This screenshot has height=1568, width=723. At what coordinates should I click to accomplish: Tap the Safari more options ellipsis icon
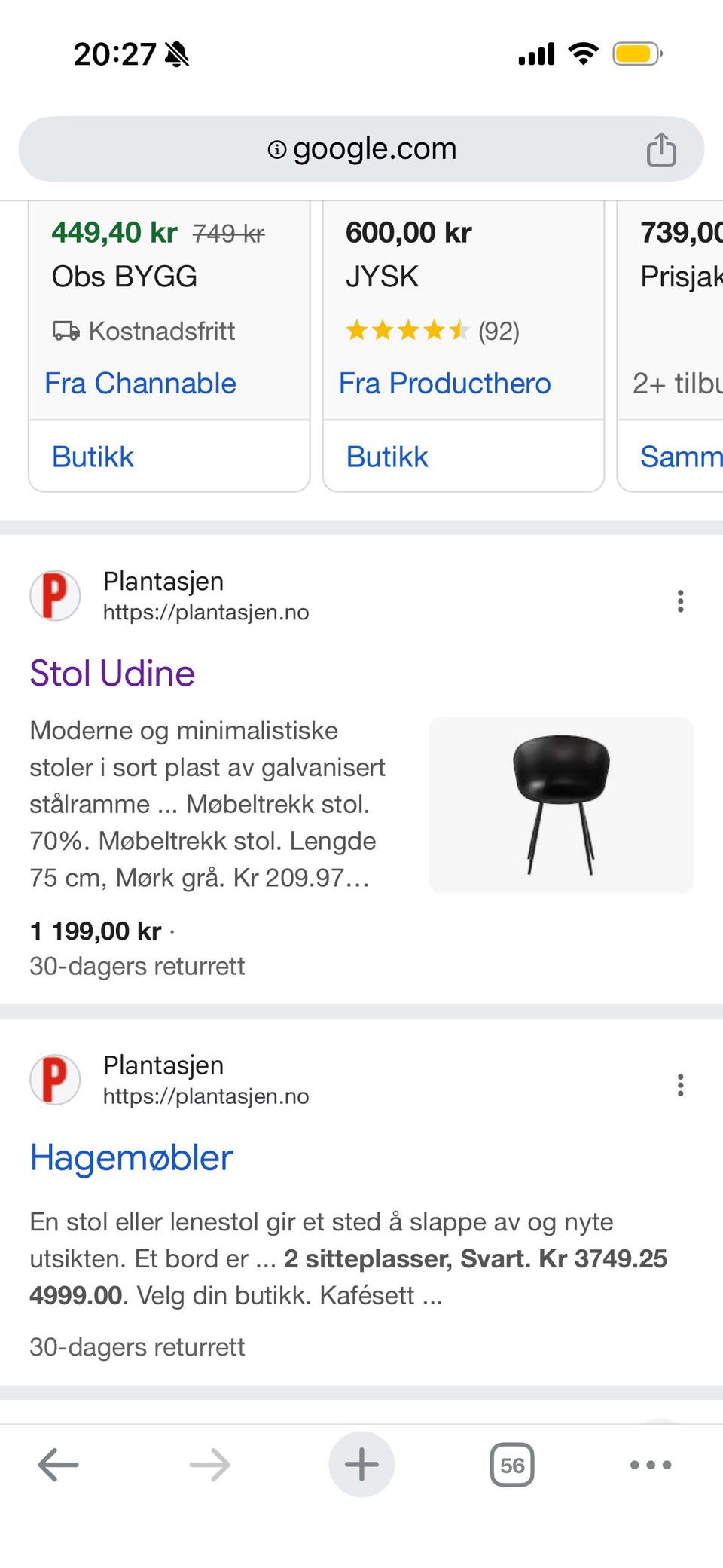pyautogui.click(x=649, y=1465)
